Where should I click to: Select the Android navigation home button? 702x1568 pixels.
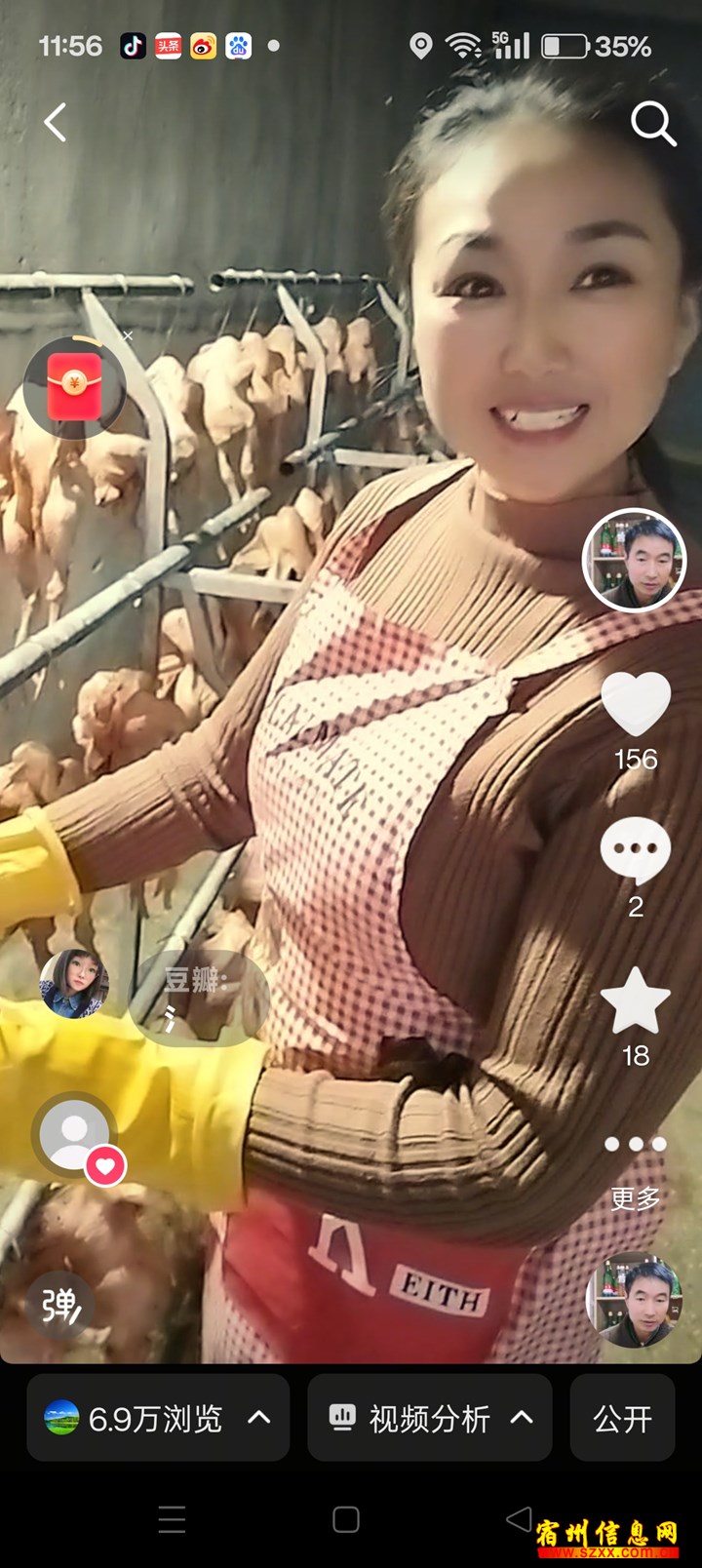point(346,1519)
